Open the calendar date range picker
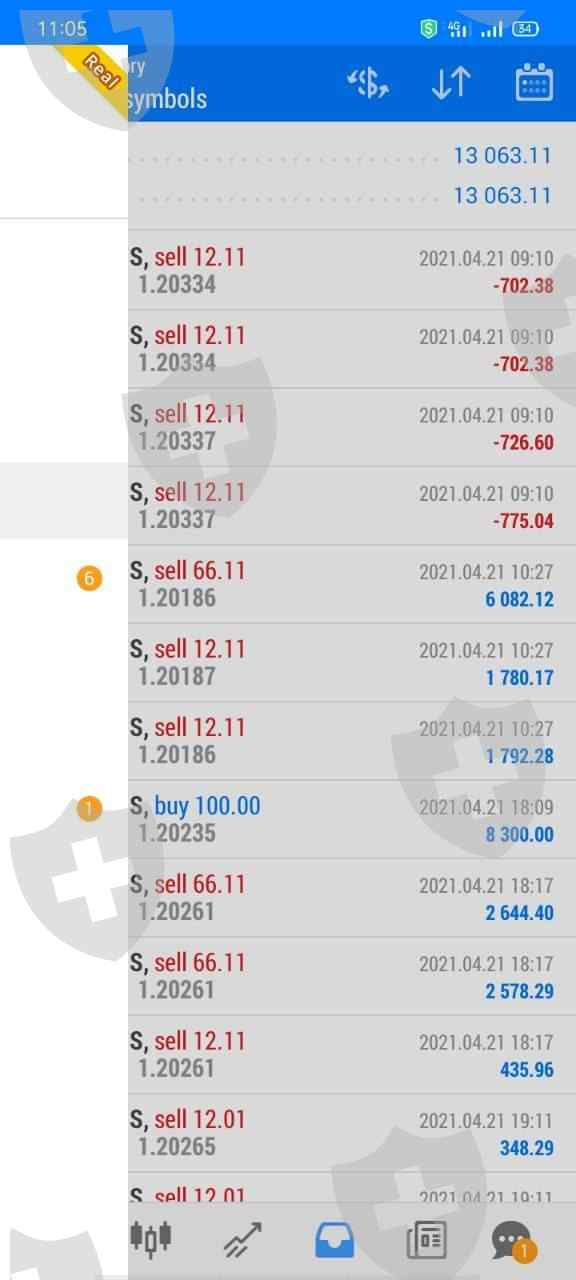Viewport: 576px width, 1280px height. (534, 83)
